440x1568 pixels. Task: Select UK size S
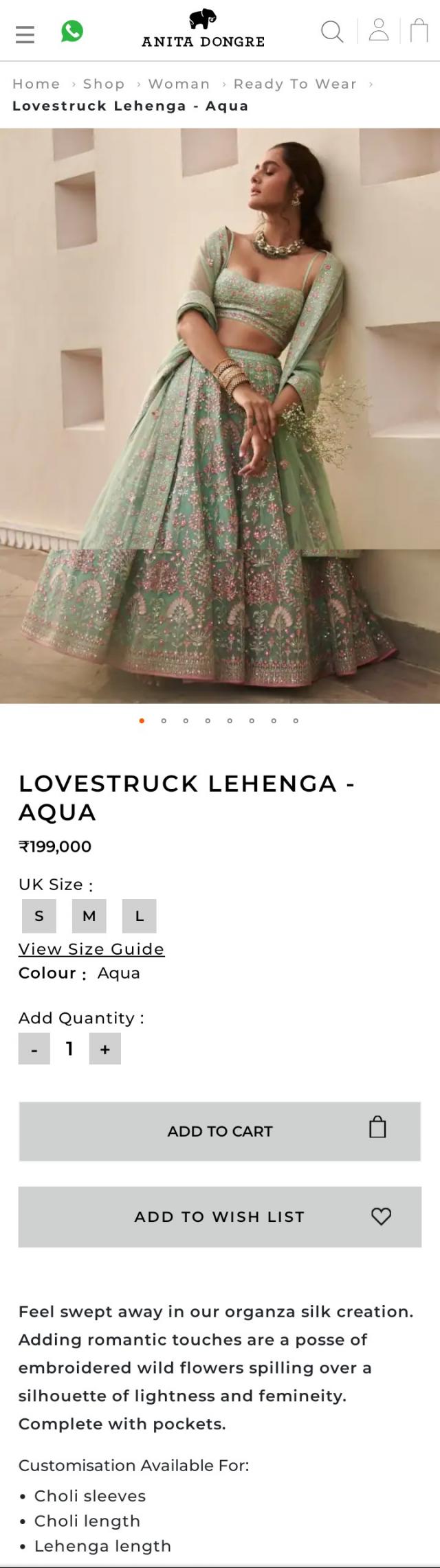(39, 916)
